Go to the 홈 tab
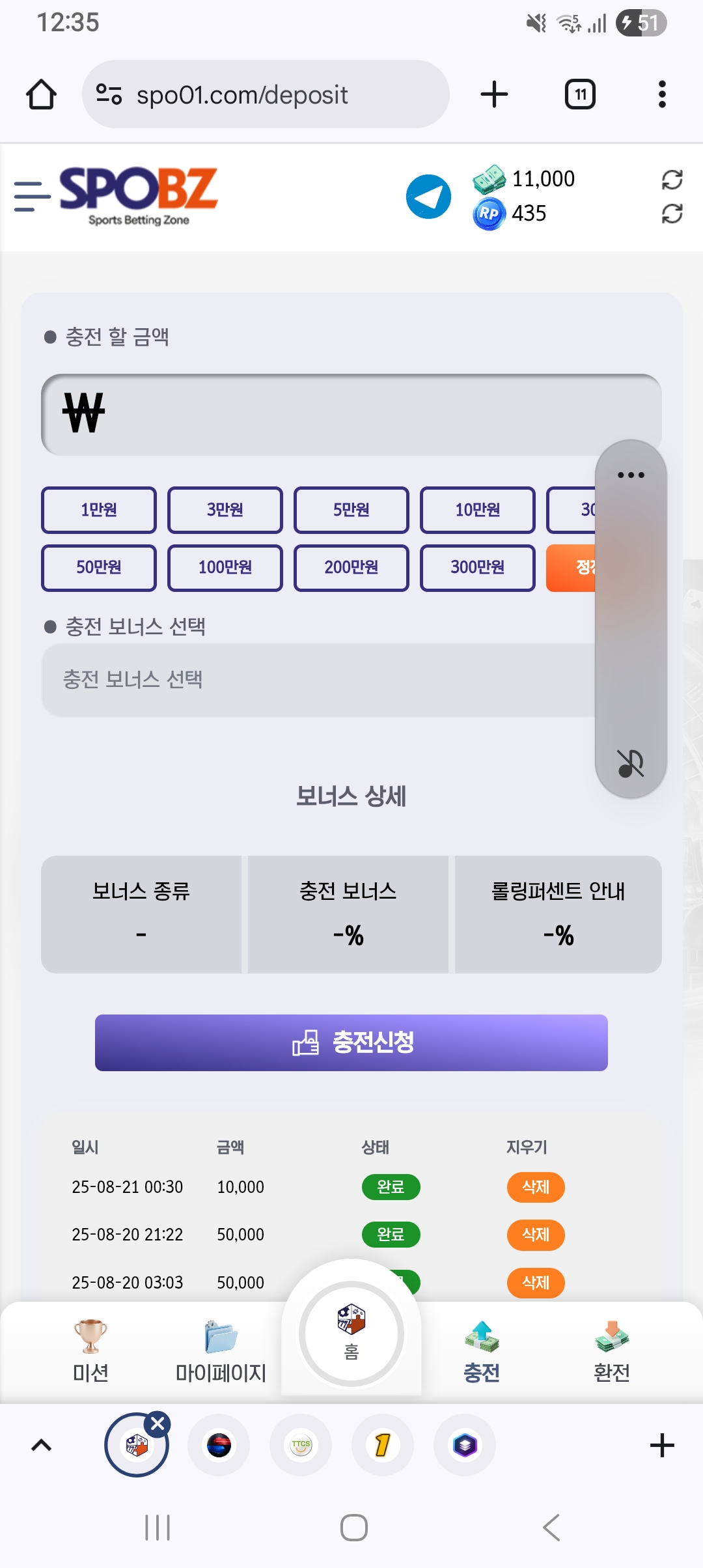The image size is (703, 1568). point(351,1334)
